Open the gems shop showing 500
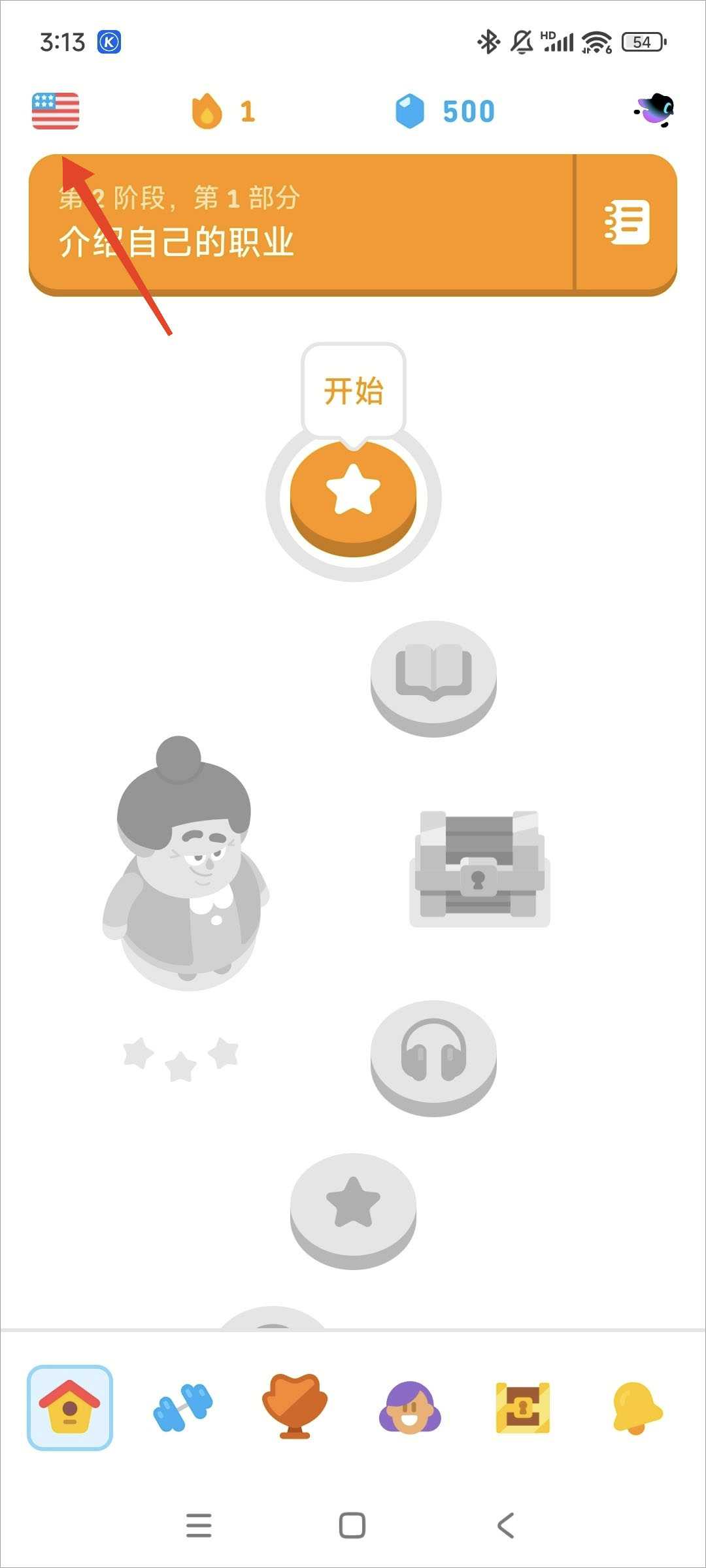The height and width of the screenshot is (1568, 706). [446, 111]
